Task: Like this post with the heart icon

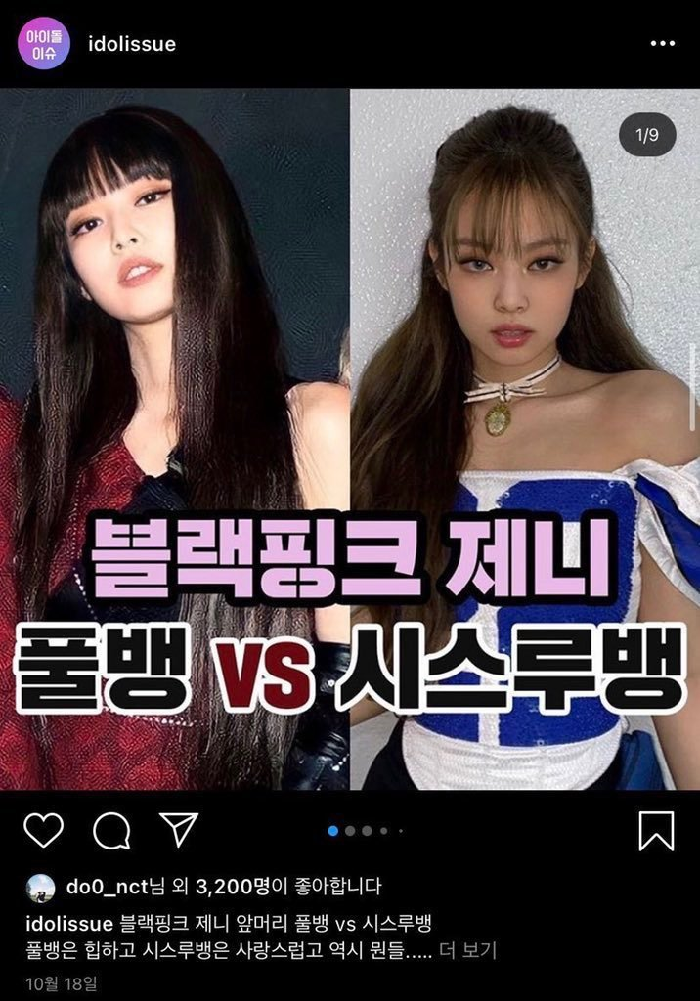Action: (x=43, y=830)
